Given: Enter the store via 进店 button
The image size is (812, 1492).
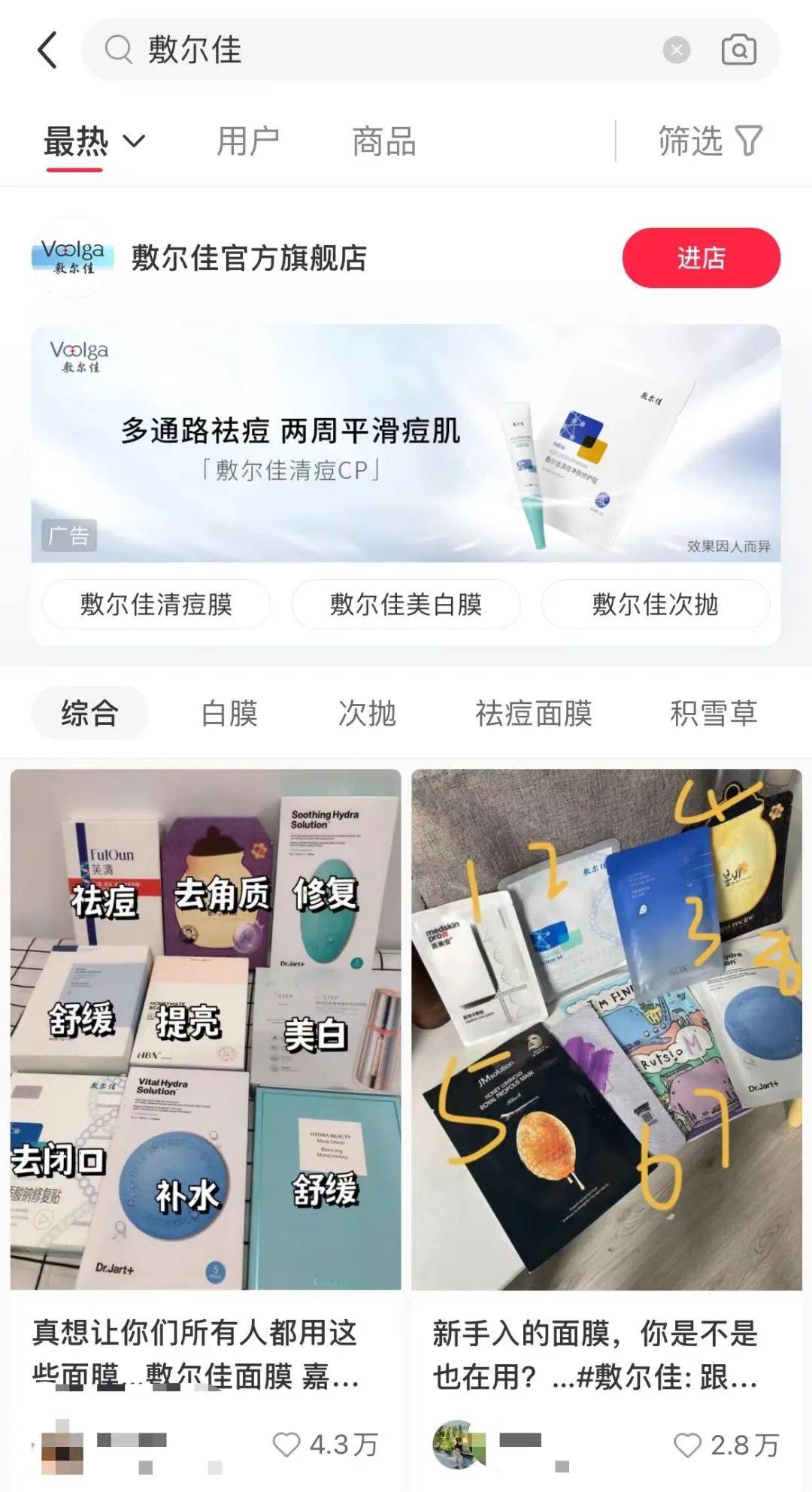Looking at the screenshot, I should (701, 258).
